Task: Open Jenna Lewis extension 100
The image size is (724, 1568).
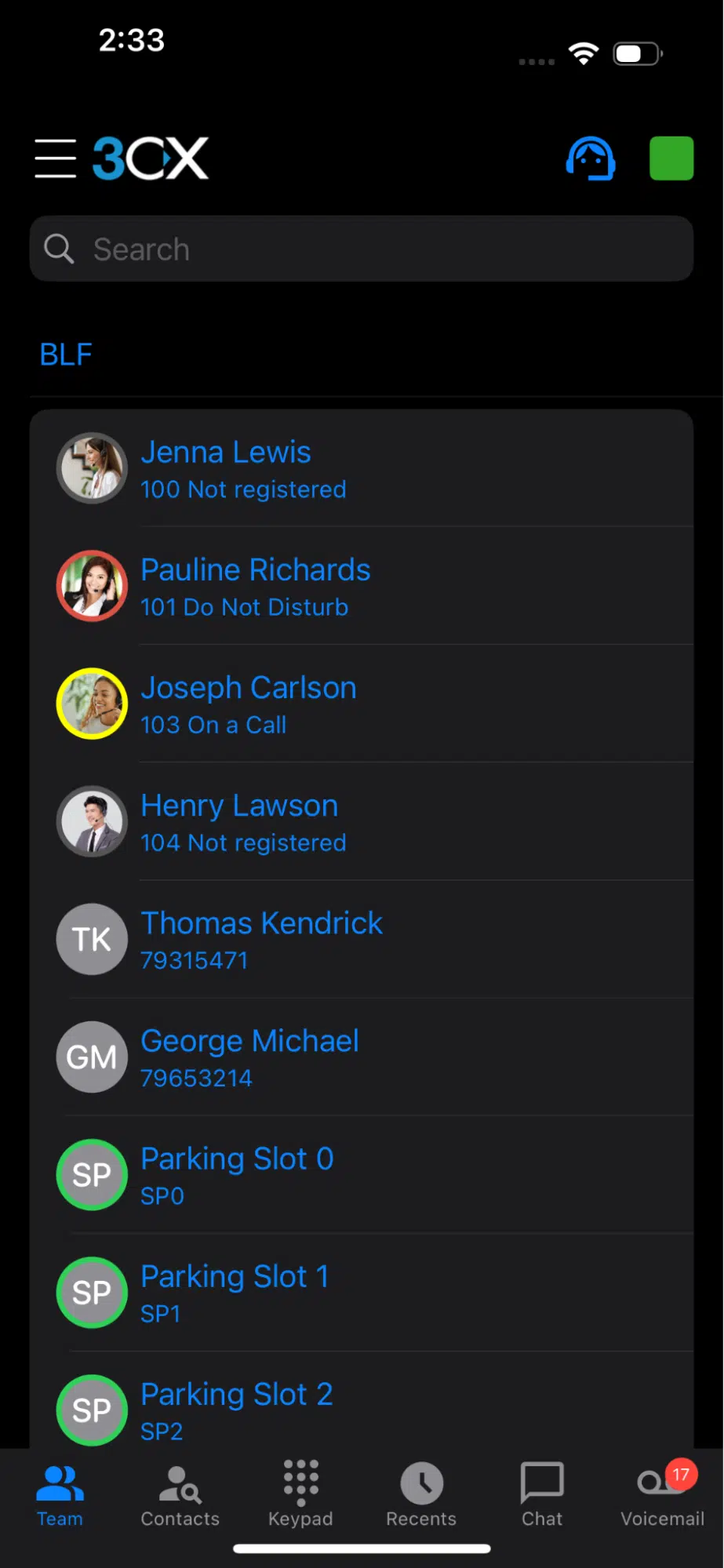Action: (362, 468)
